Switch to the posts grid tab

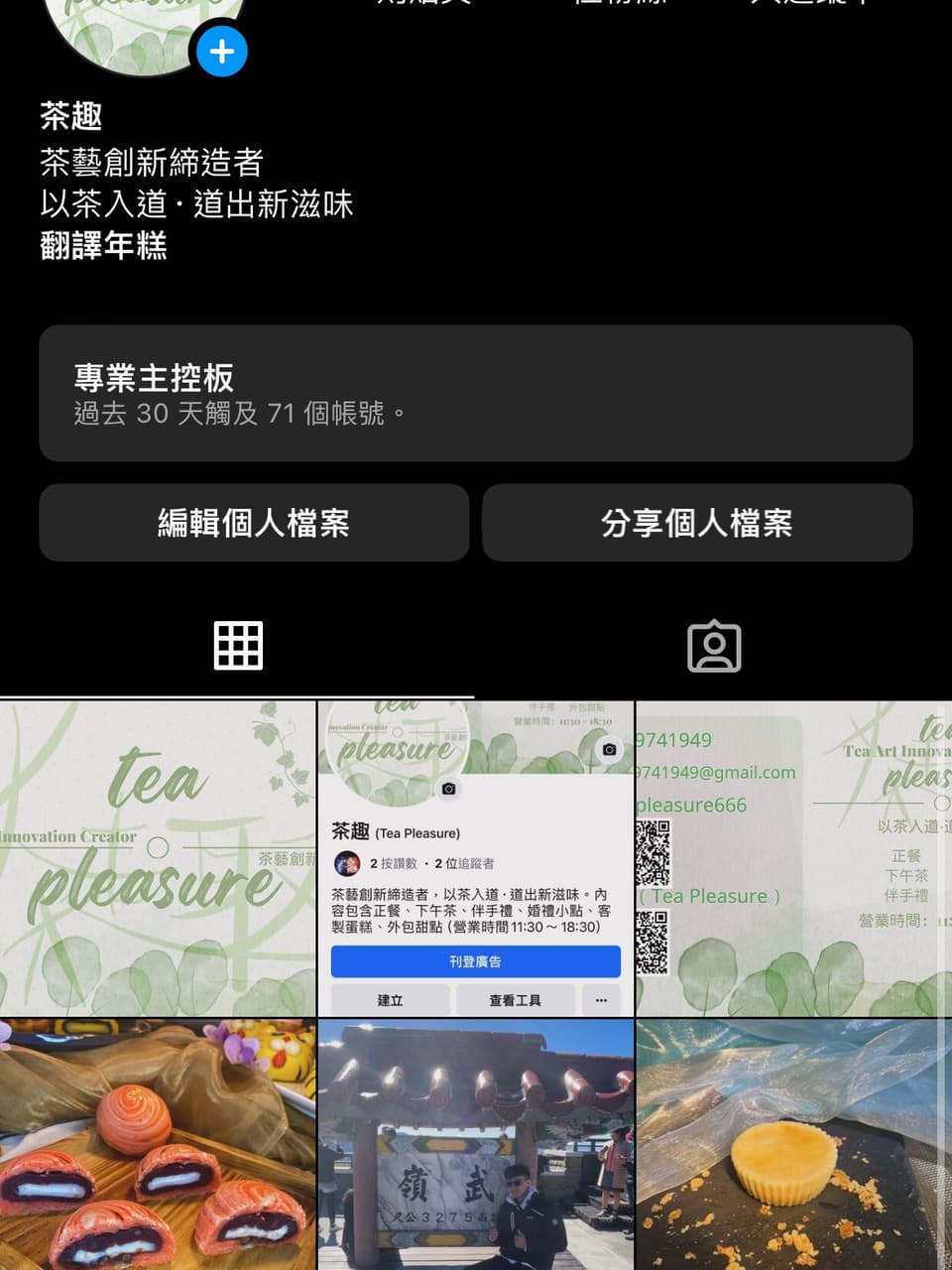tap(238, 647)
